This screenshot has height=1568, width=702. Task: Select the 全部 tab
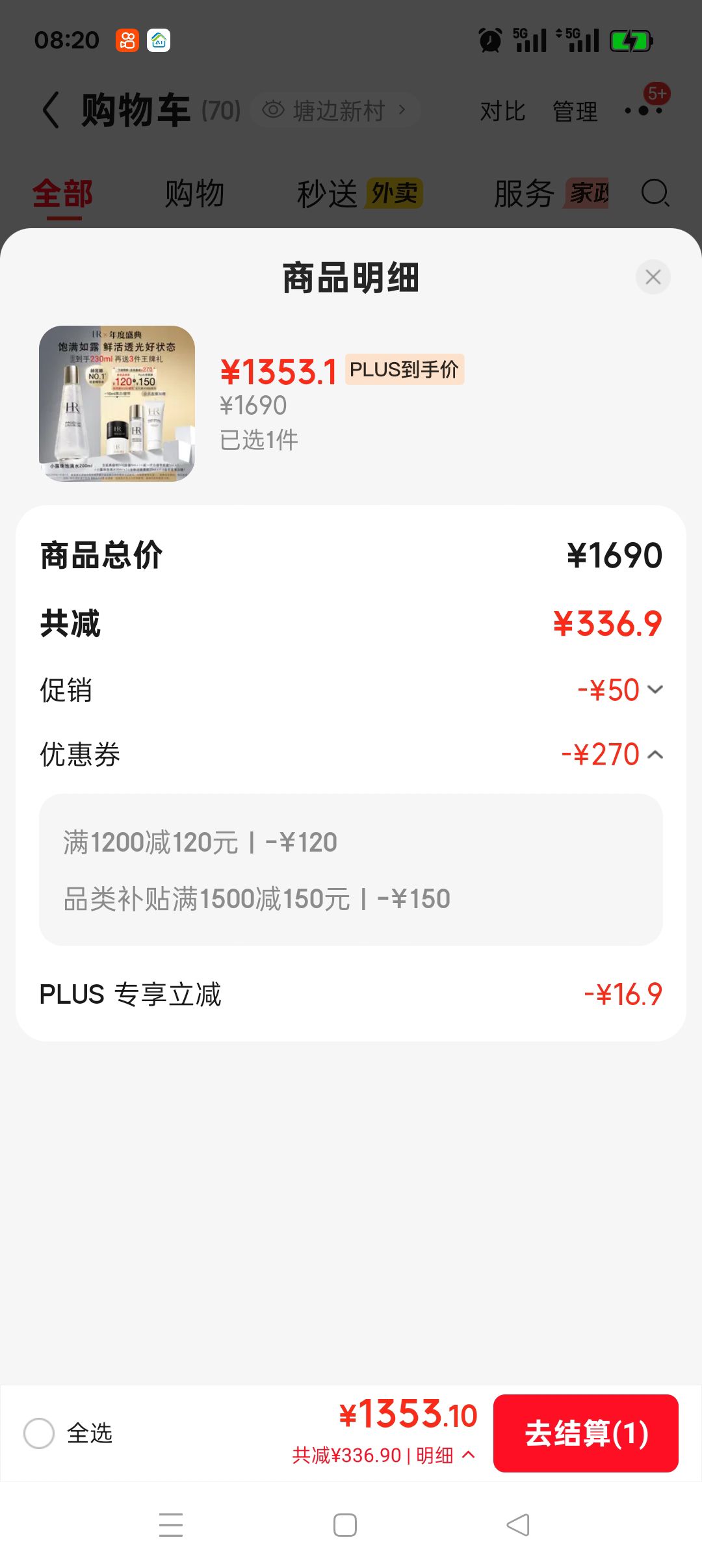pos(63,194)
